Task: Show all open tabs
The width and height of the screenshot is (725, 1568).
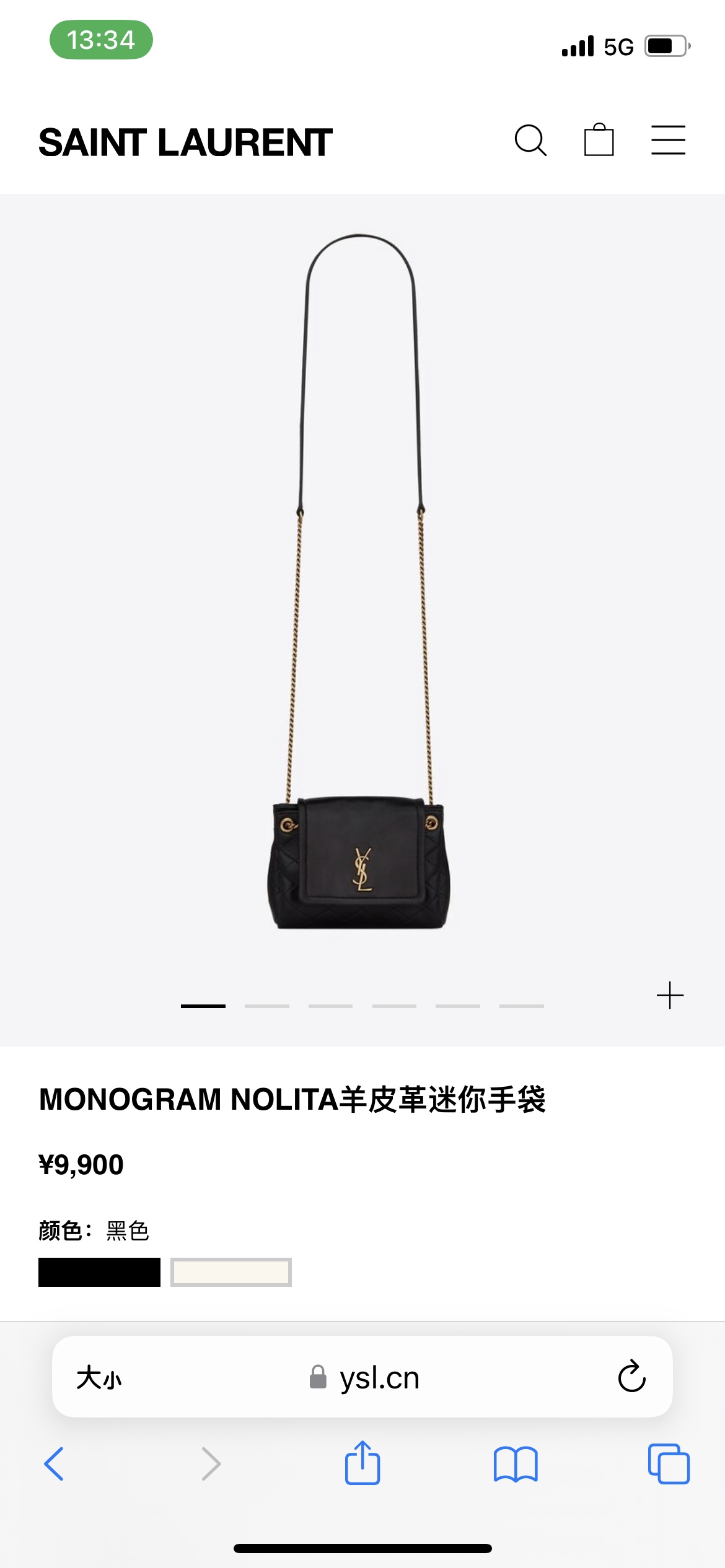Action: [669, 1464]
